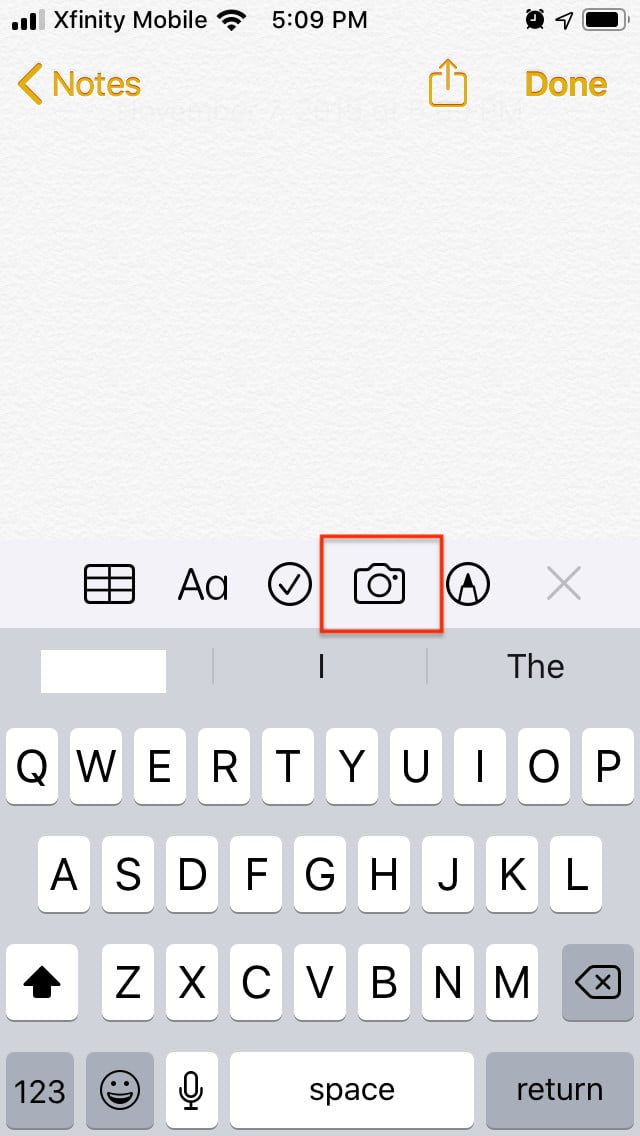Choose the suggestion "The"

(535, 667)
